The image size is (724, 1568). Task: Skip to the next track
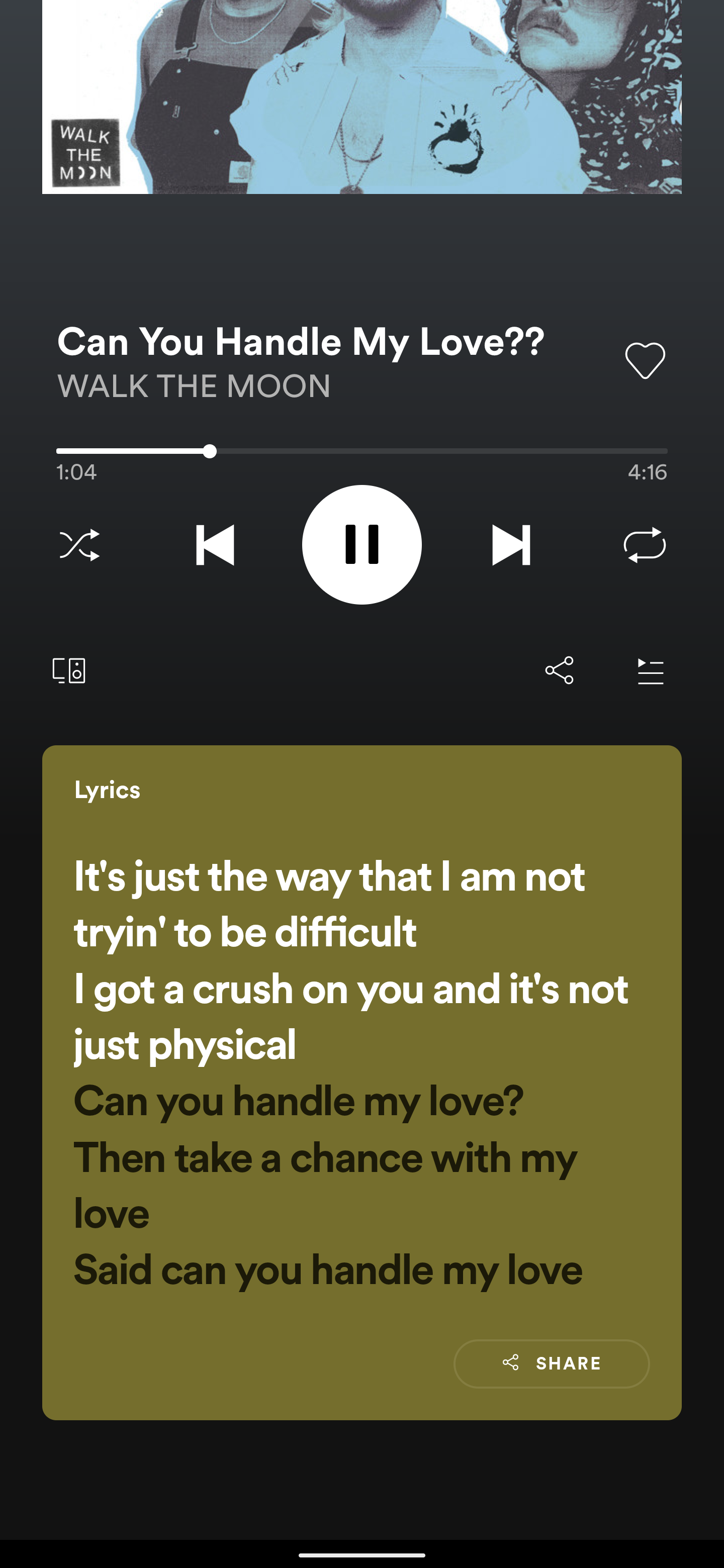coord(511,545)
